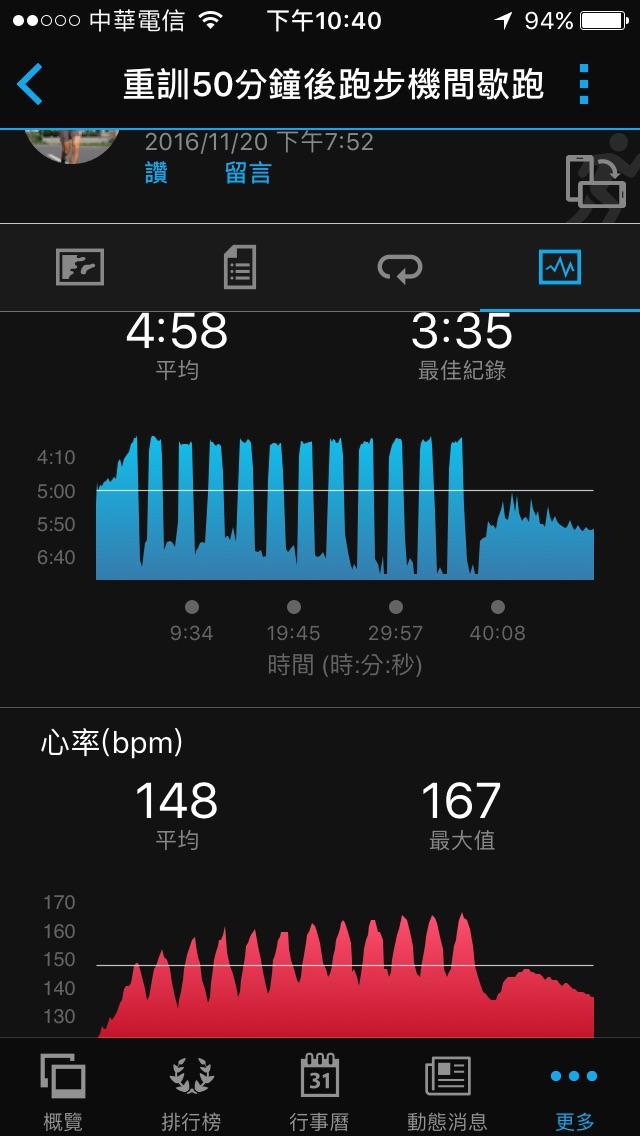Open the 留言 comment link
Viewport: 640px width, 1136px height.
tap(248, 173)
